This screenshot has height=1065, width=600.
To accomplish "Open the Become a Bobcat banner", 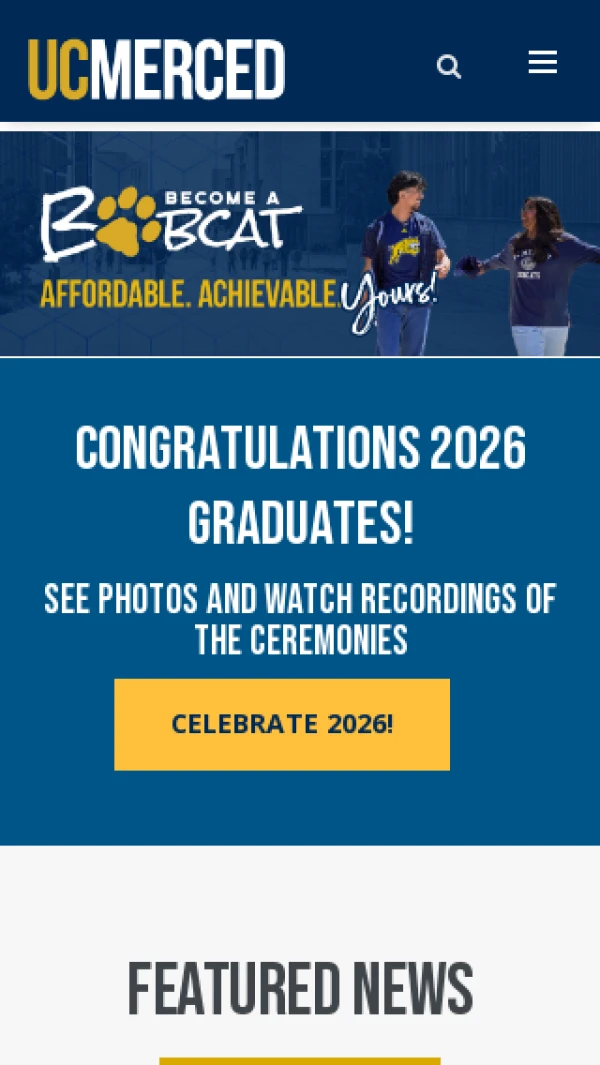I will [300, 244].
